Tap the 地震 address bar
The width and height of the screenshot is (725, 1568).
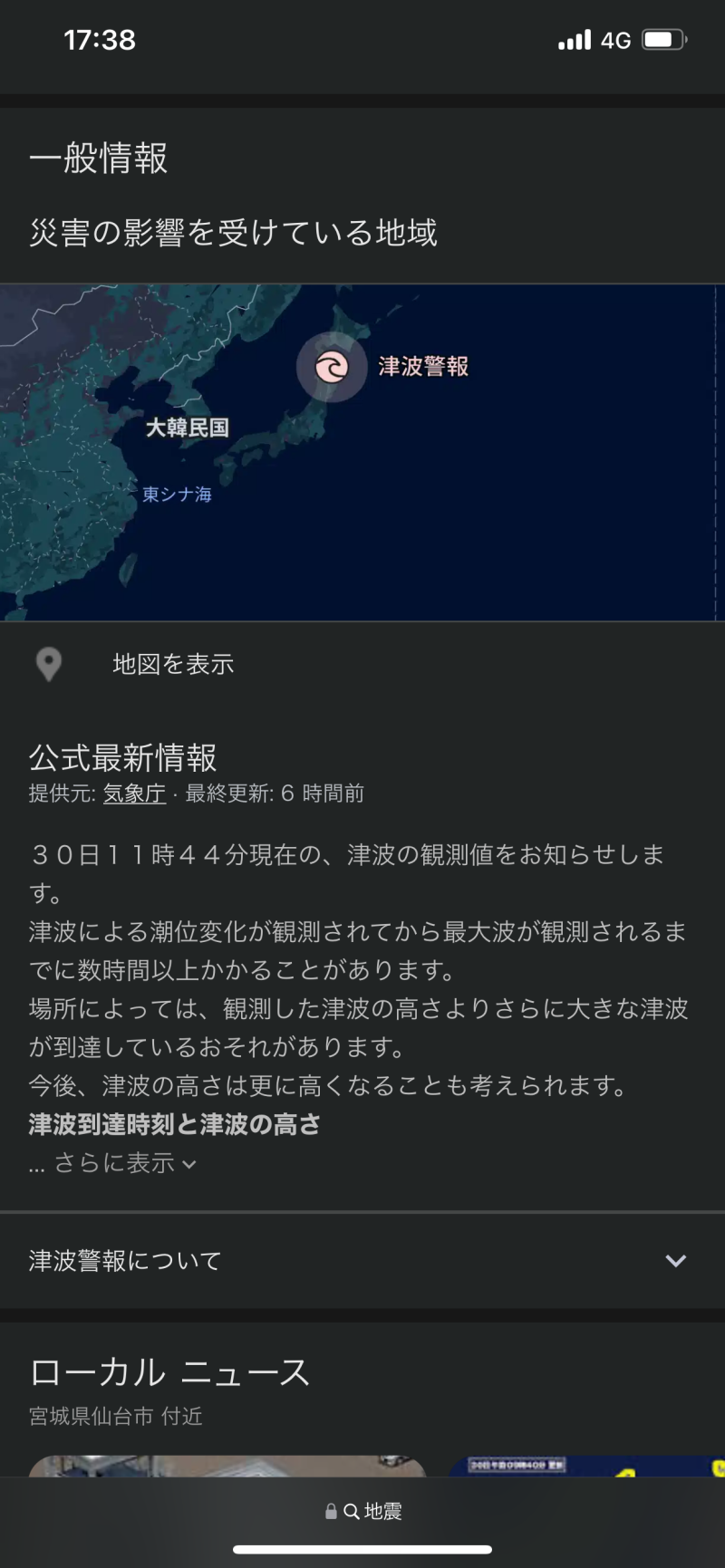363,1511
